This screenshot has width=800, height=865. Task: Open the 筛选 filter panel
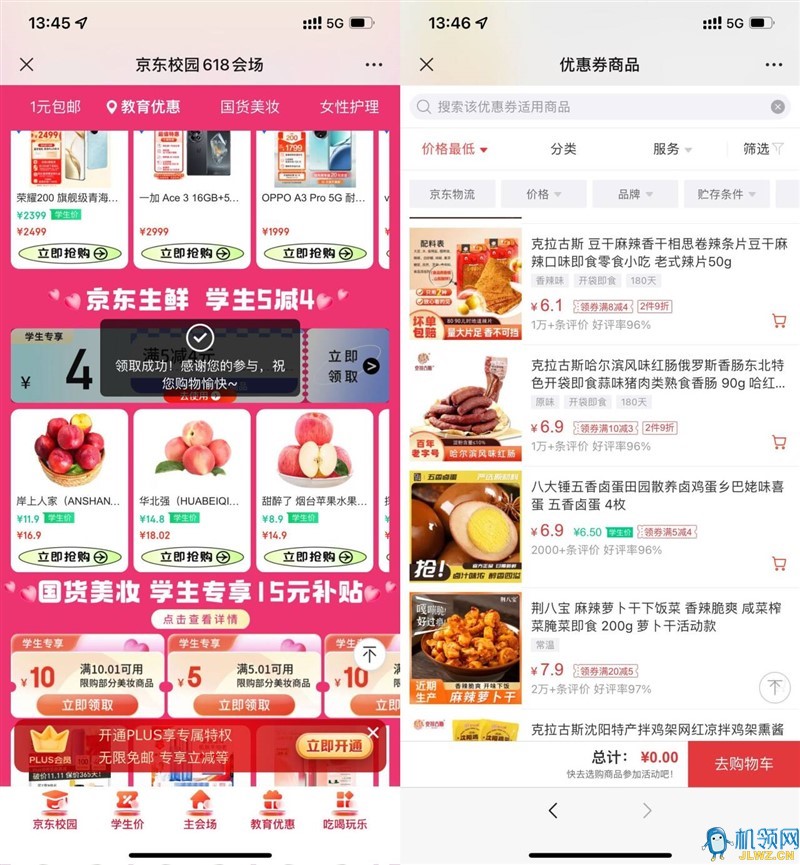(762, 148)
